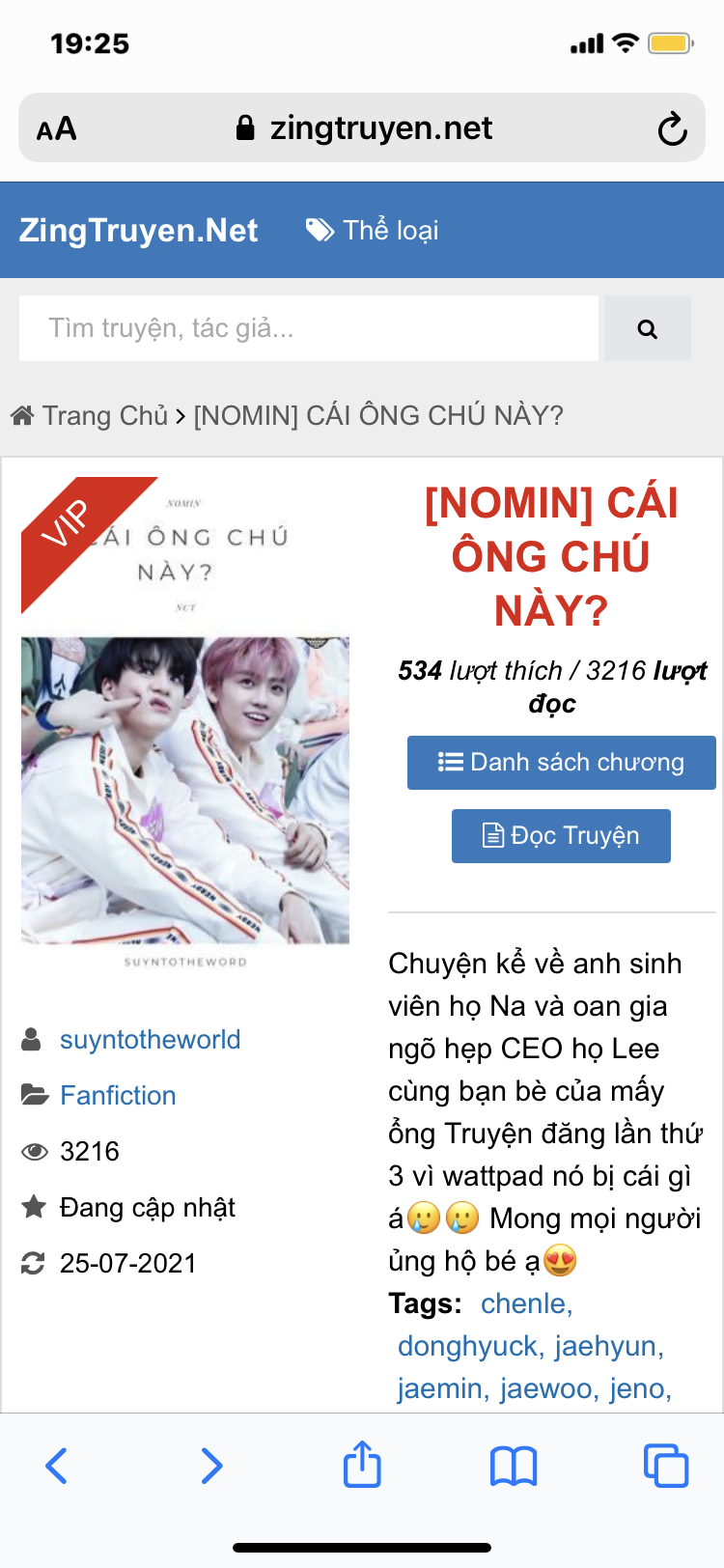Select the jaemin tag

click(x=440, y=1388)
